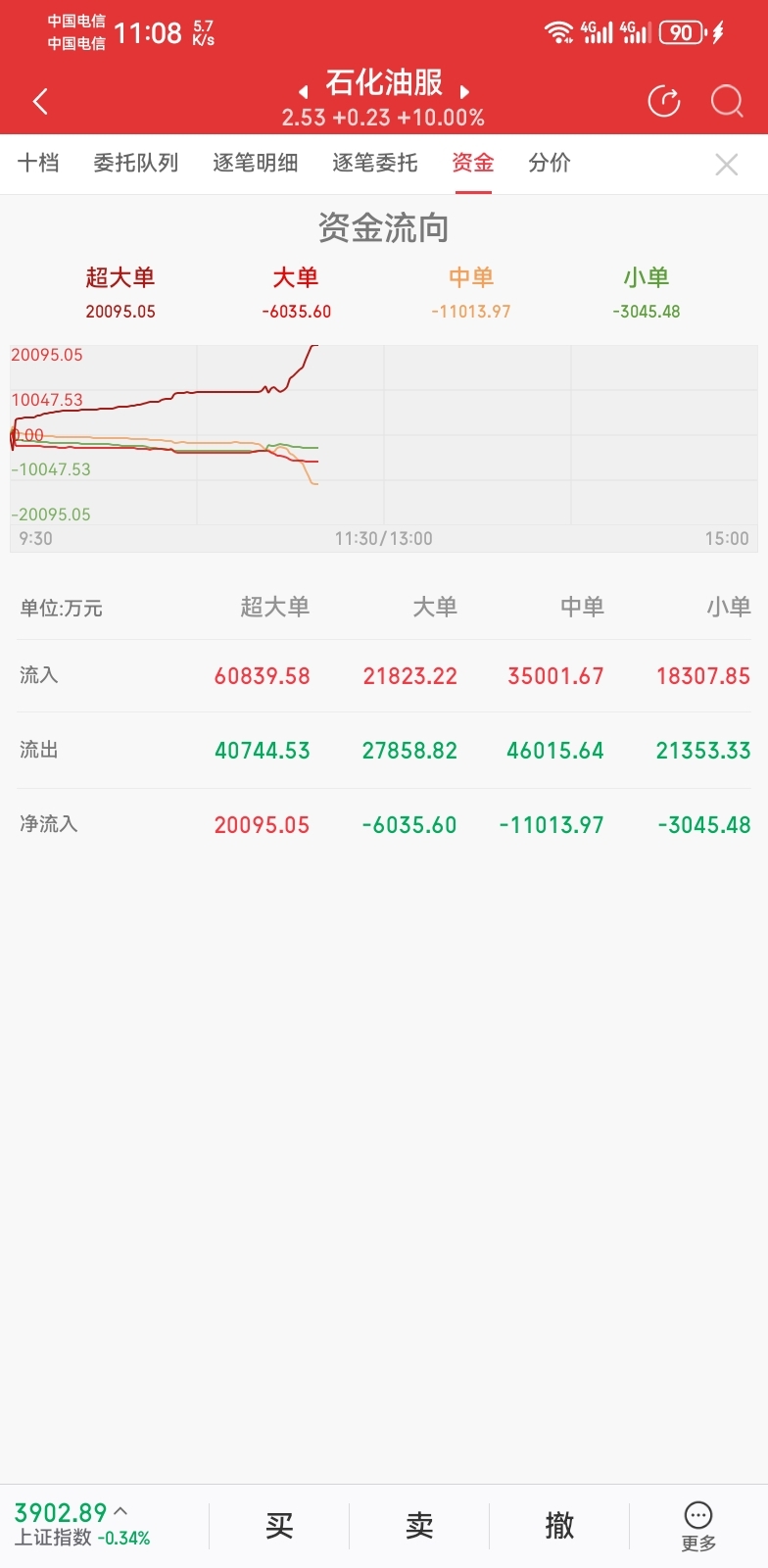Screen dimensions: 768x1568
Task: Switch to the next stock with the right arrow
Action: (x=464, y=91)
